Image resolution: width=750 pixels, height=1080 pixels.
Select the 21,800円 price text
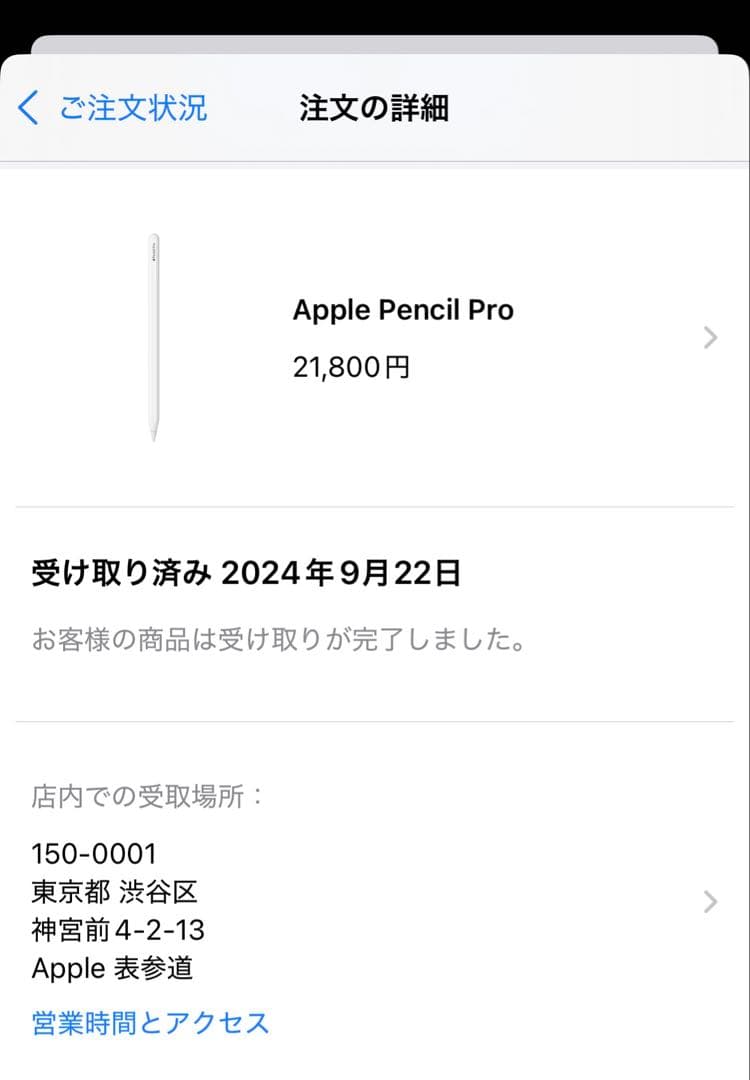352,366
